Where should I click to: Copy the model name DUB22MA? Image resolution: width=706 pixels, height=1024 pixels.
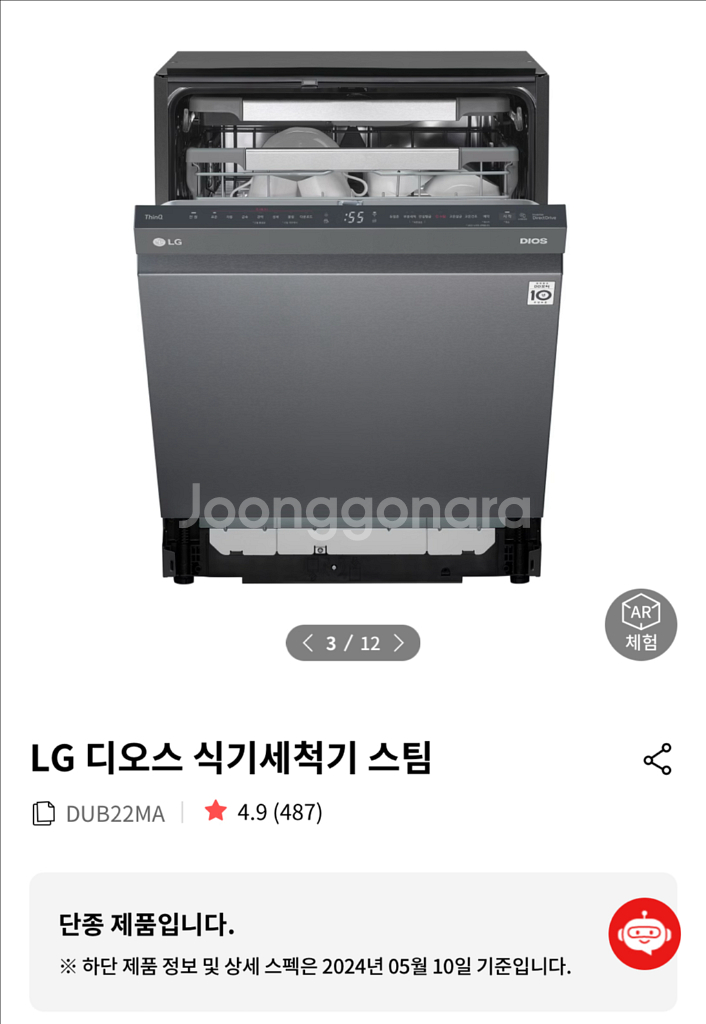click(x=43, y=813)
